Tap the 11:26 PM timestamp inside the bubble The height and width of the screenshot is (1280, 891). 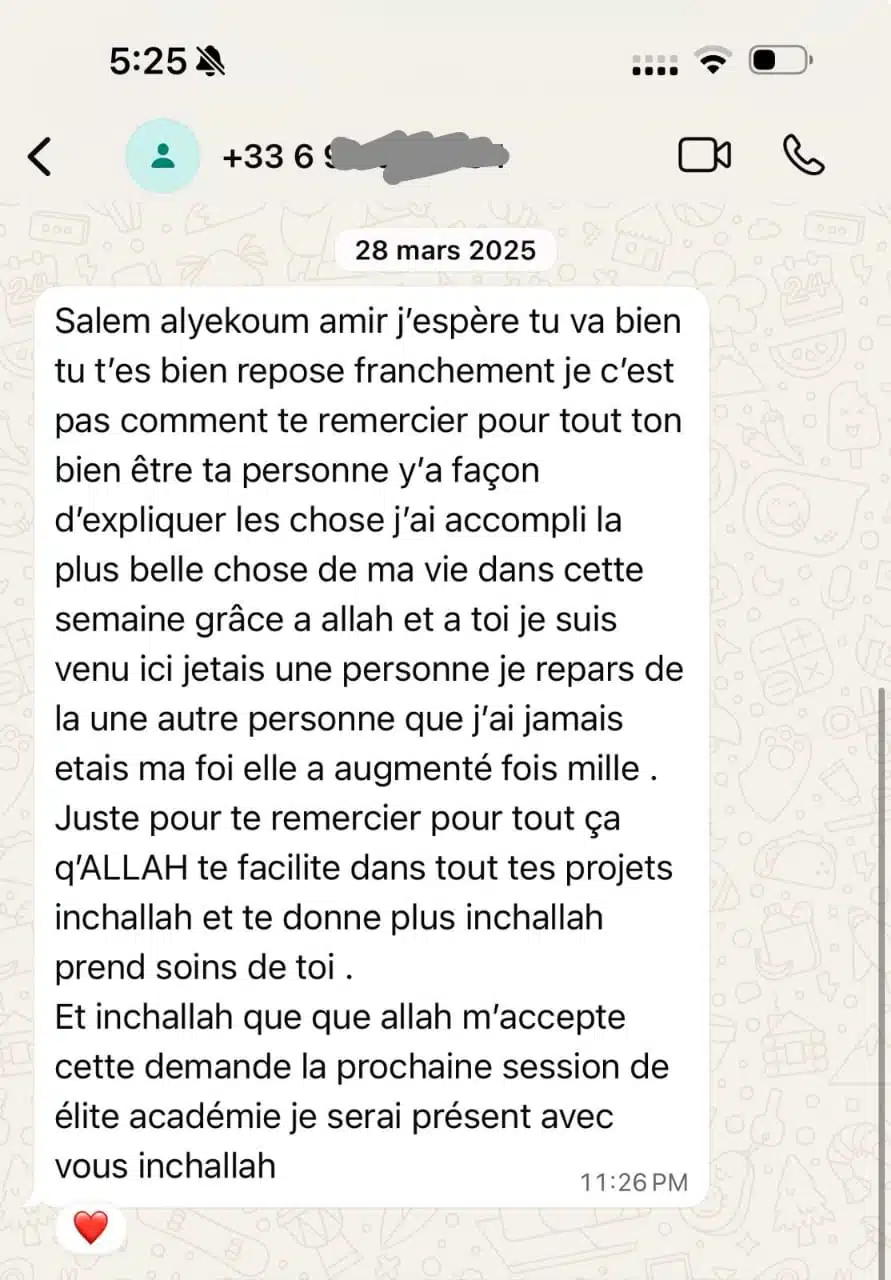click(x=634, y=1182)
